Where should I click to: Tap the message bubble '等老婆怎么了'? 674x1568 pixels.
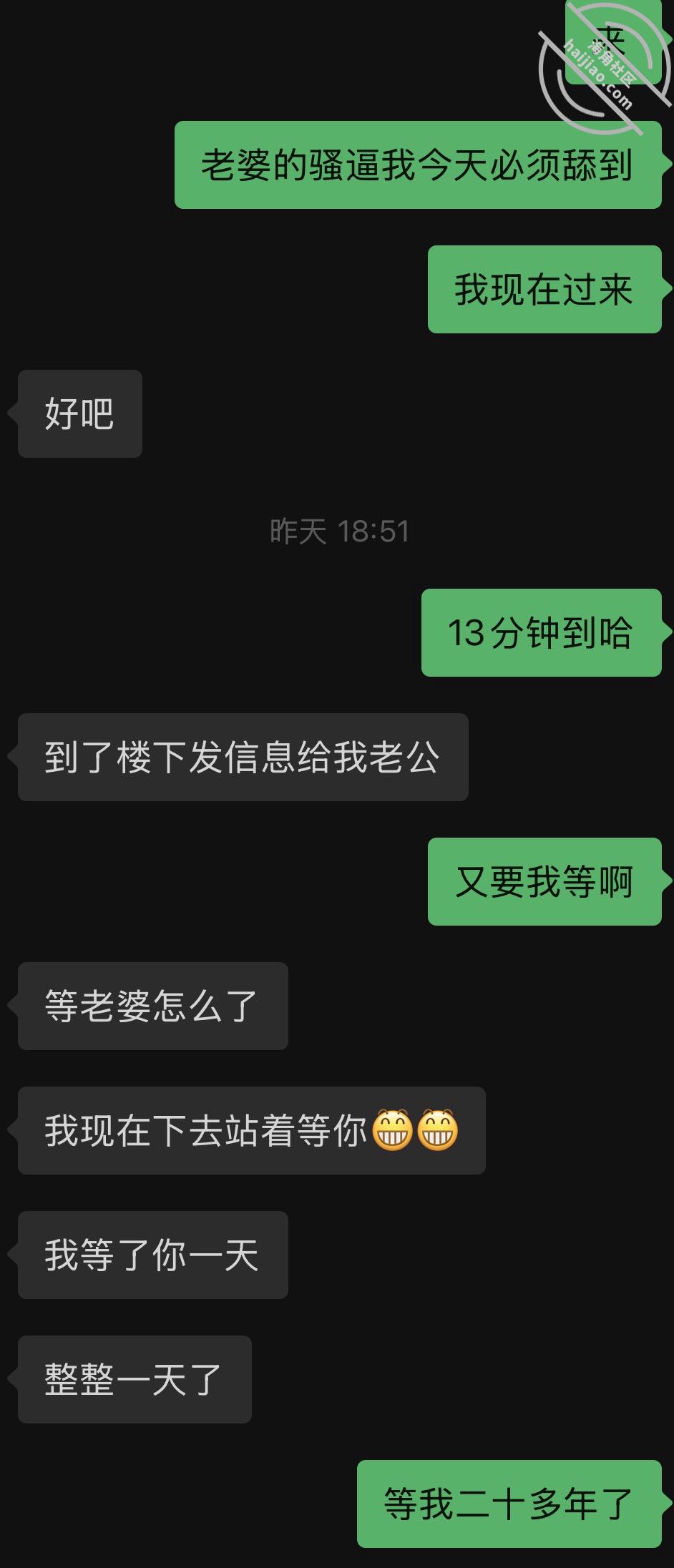[x=153, y=1005]
